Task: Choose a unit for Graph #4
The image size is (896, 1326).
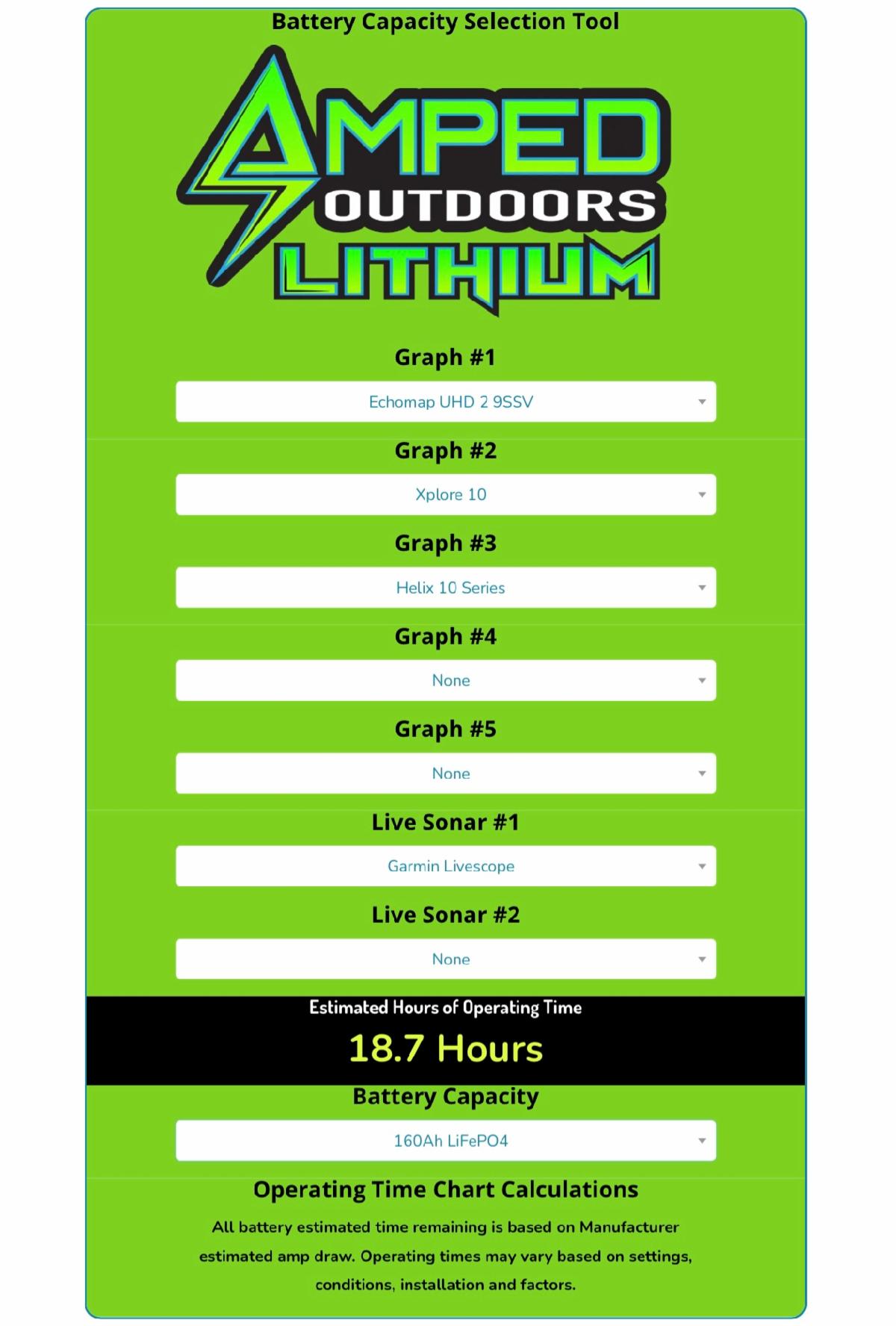Action: [x=446, y=680]
